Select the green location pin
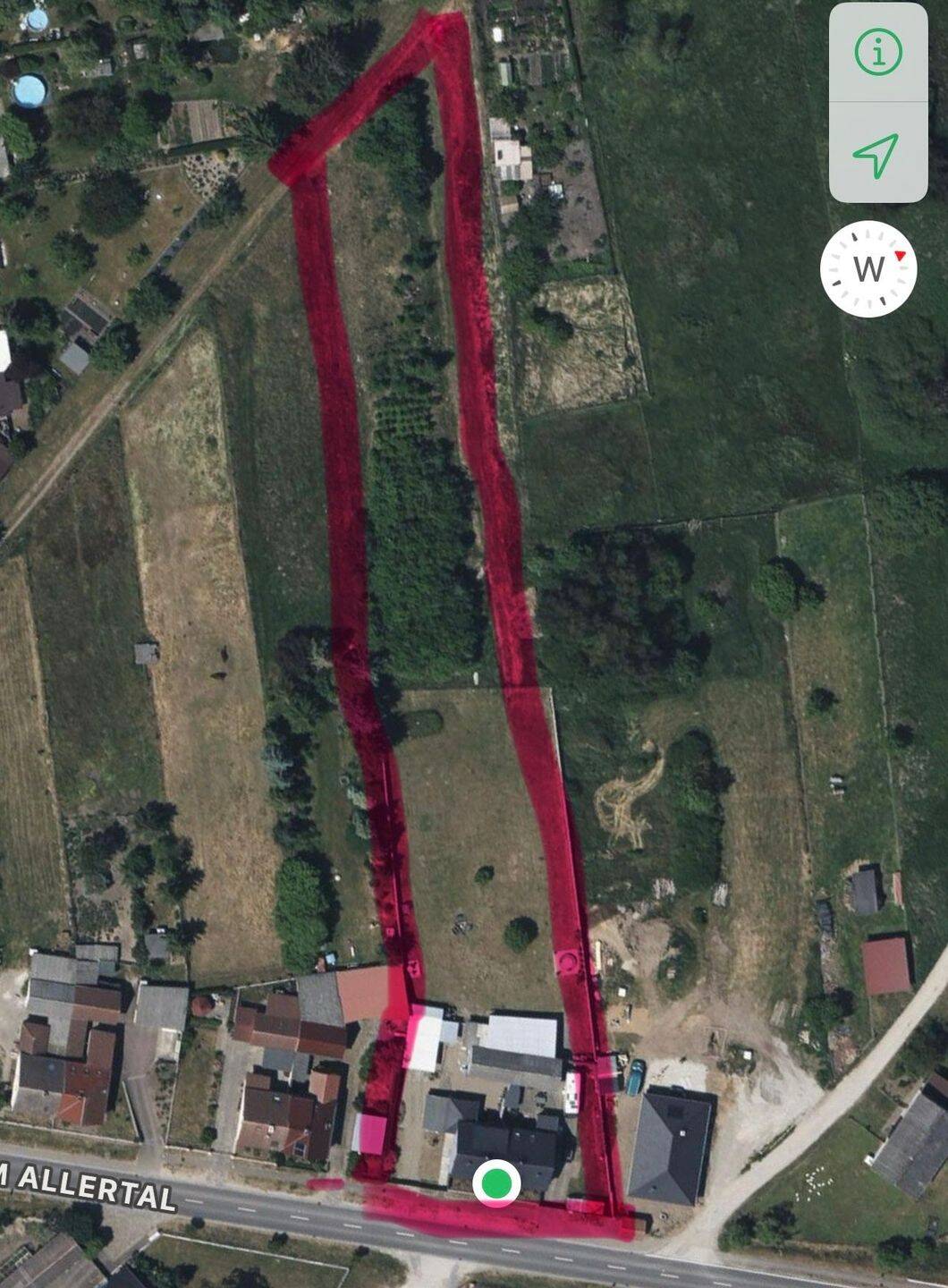The height and width of the screenshot is (1288, 948). [496, 1182]
